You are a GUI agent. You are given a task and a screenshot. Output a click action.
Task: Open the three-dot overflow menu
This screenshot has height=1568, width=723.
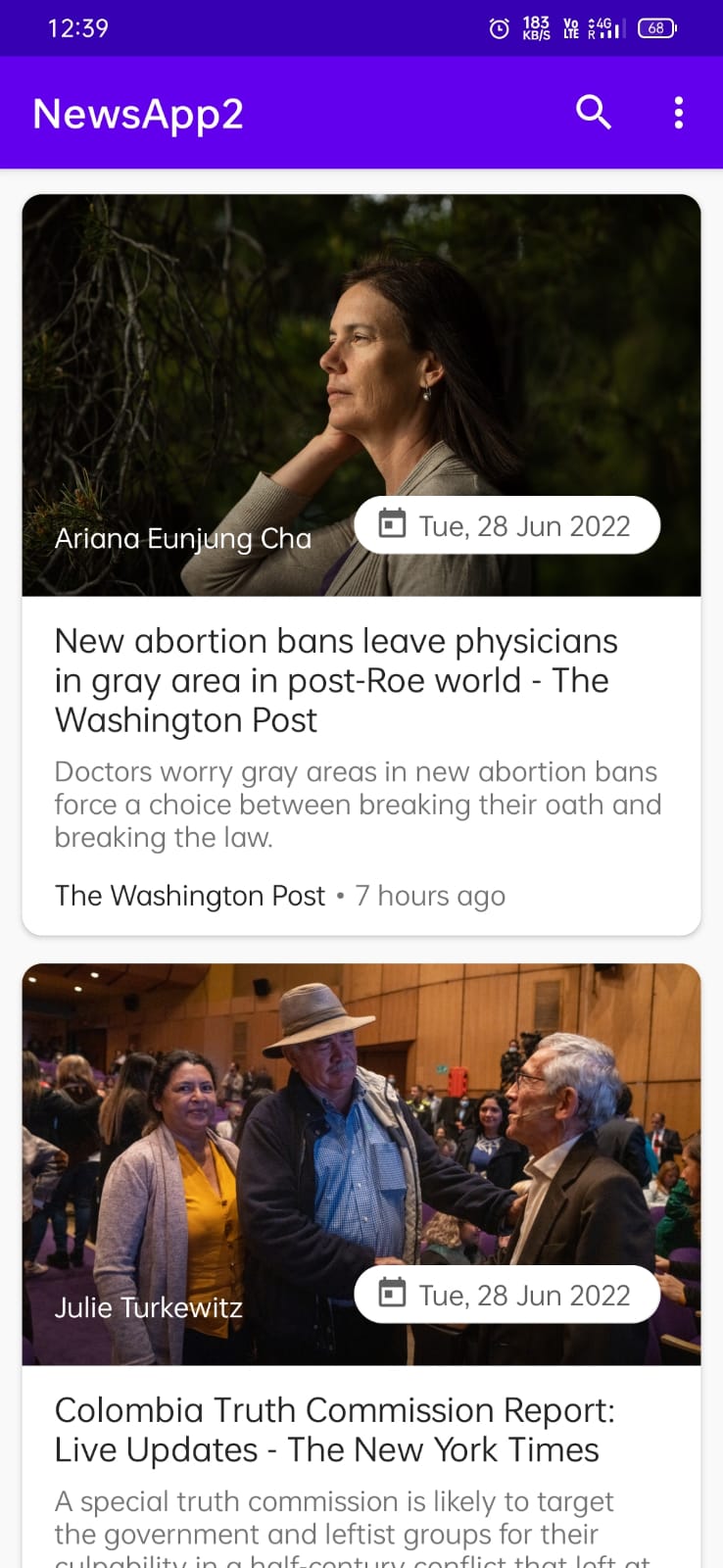click(x=679, y=113)
